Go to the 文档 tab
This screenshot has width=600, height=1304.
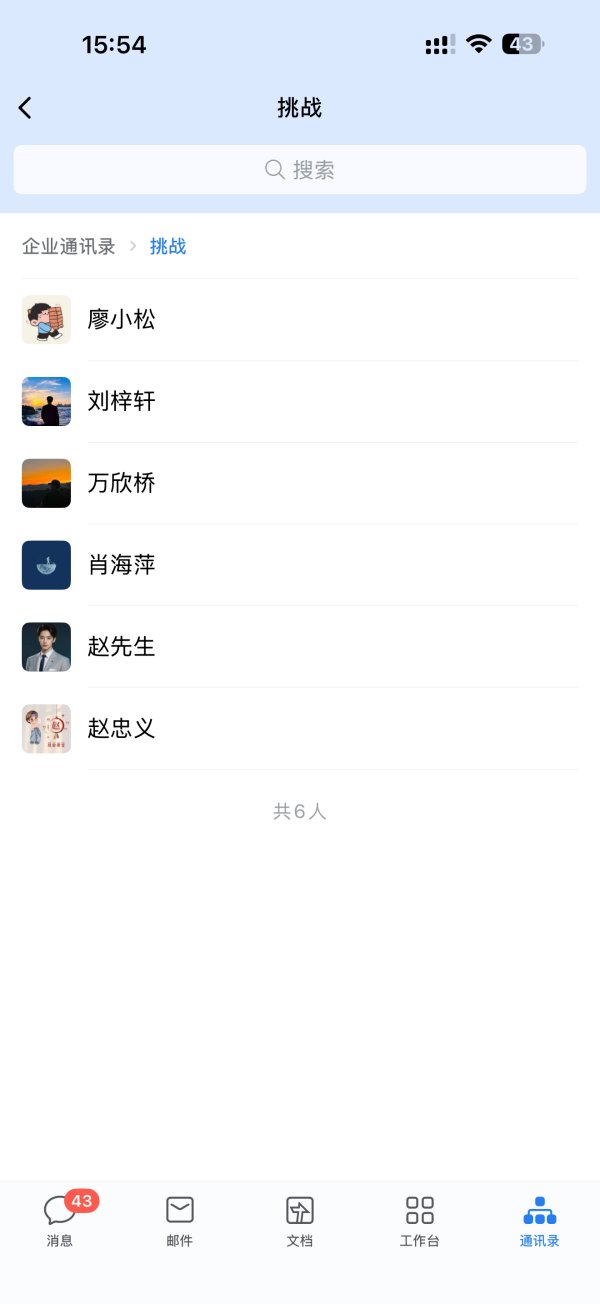click(x=300, y=1221)
